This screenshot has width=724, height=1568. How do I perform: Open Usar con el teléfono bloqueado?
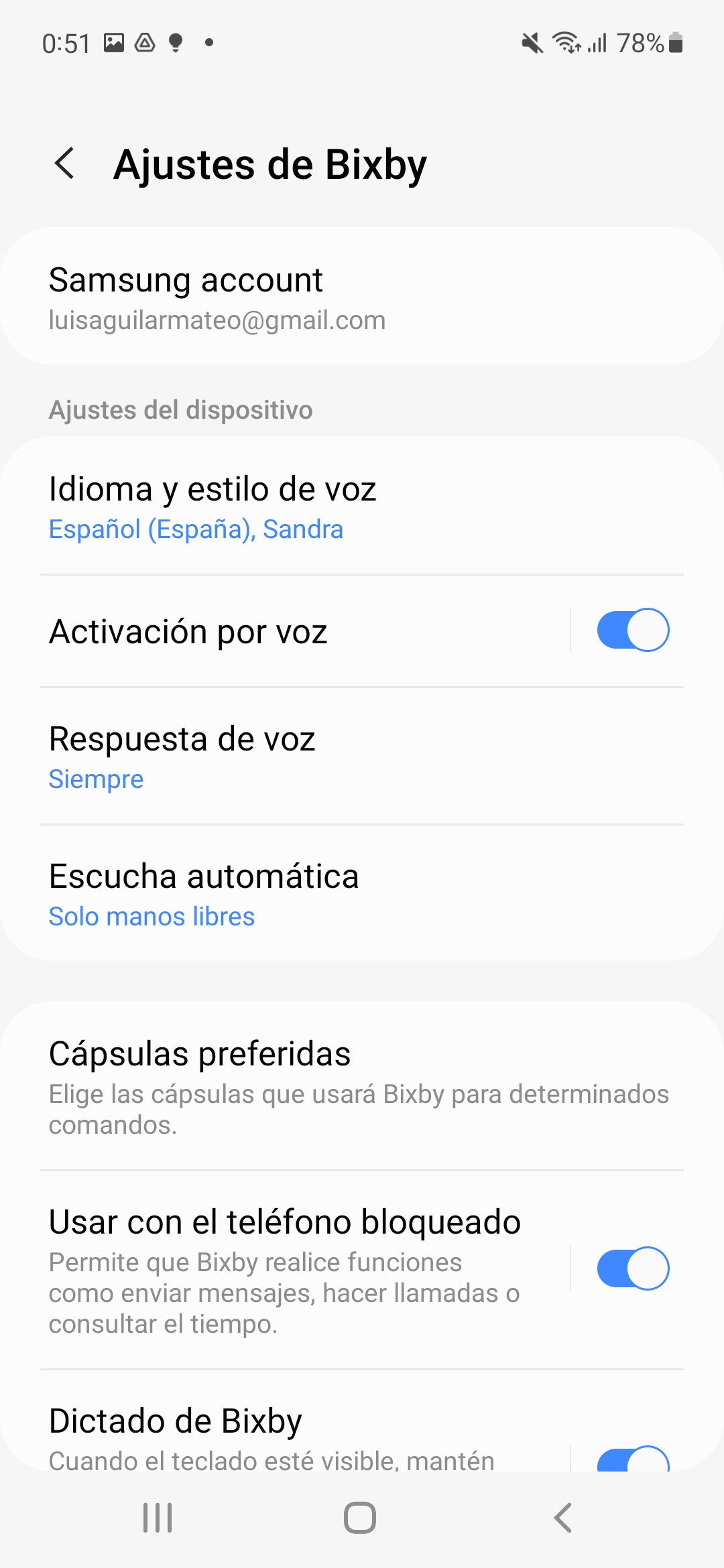click(285, 1270)
